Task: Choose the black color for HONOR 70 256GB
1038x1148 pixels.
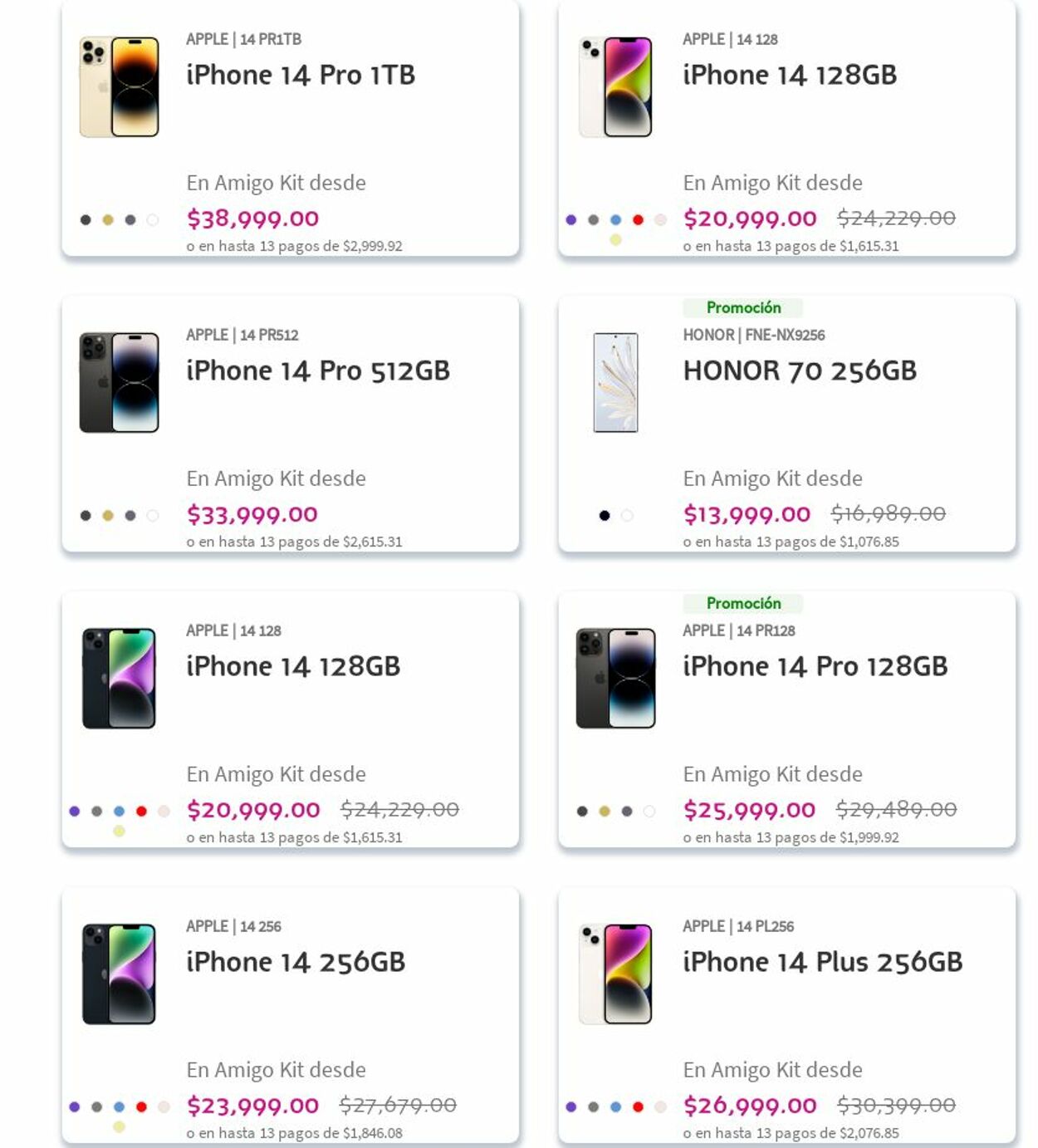Action: (605, 516)
